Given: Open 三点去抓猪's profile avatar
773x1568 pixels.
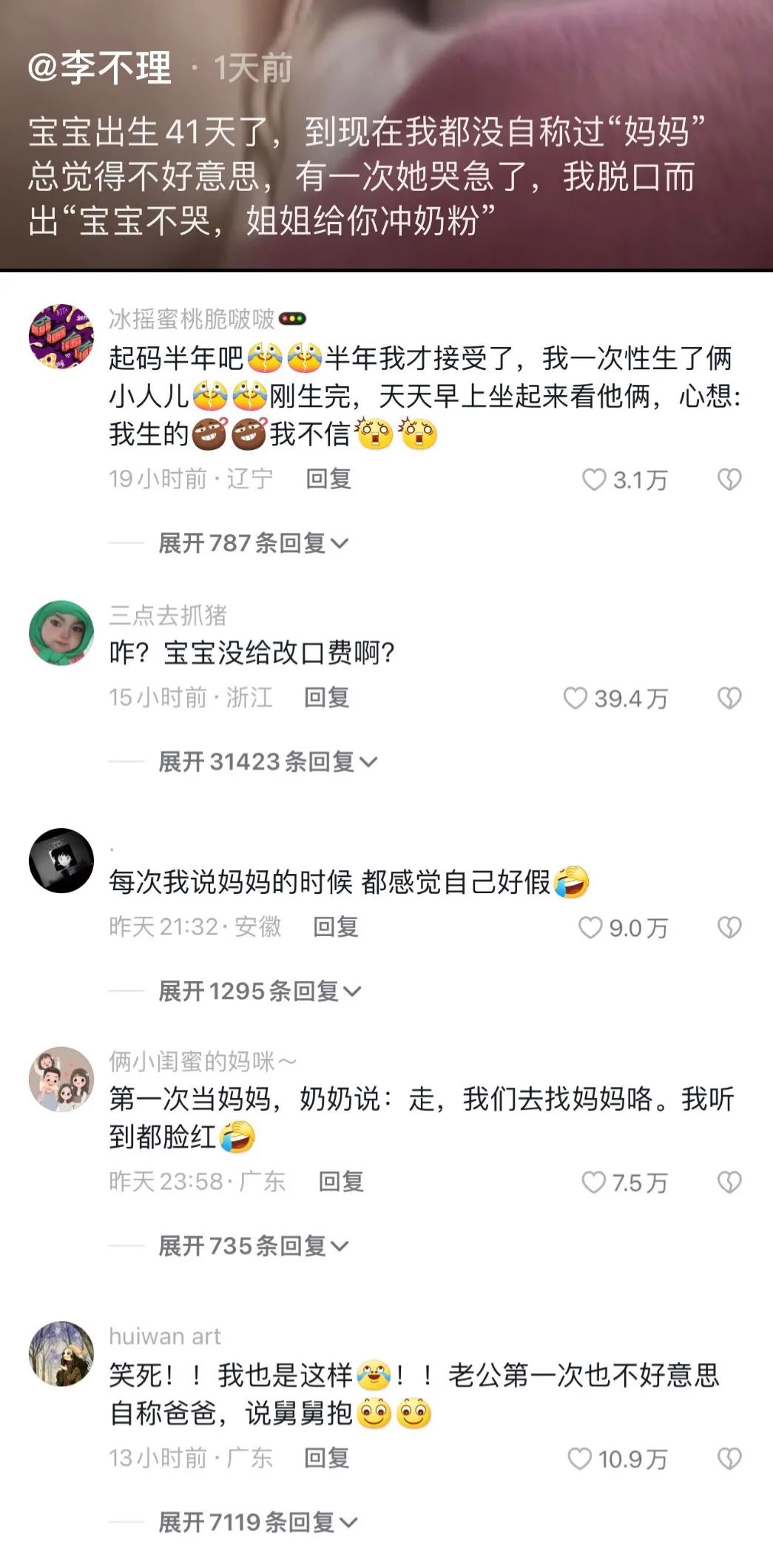Looking at the screenshot, I should 61,633.
